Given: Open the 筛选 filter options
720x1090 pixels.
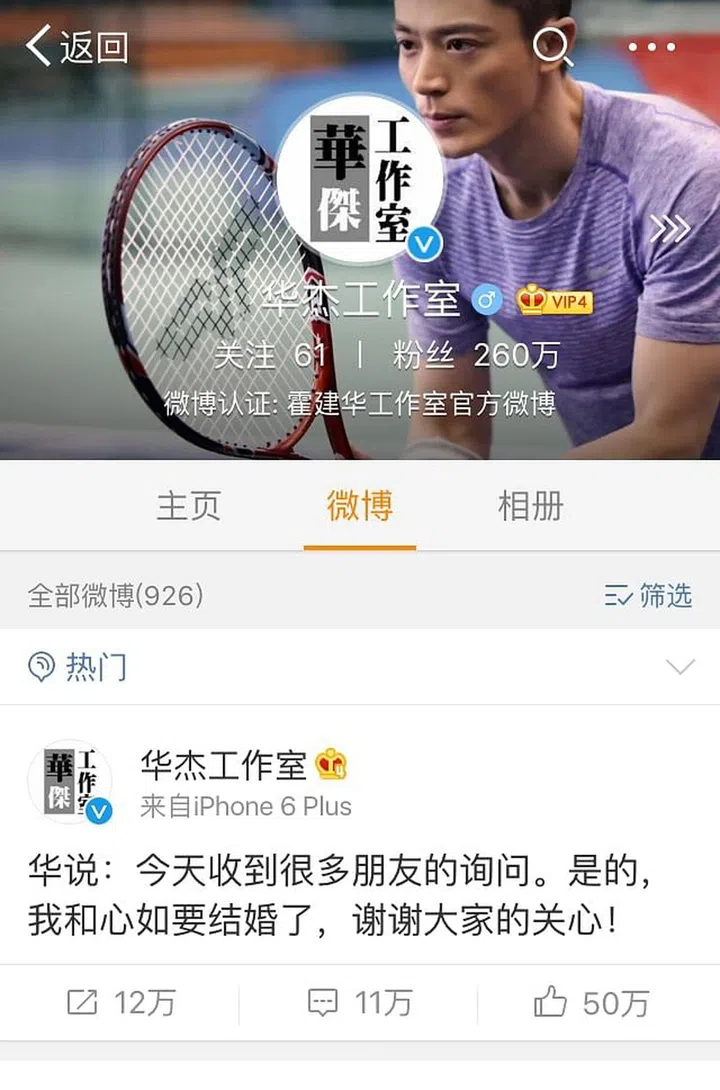Looking at the screenshot, I should (x=648, y=596).
